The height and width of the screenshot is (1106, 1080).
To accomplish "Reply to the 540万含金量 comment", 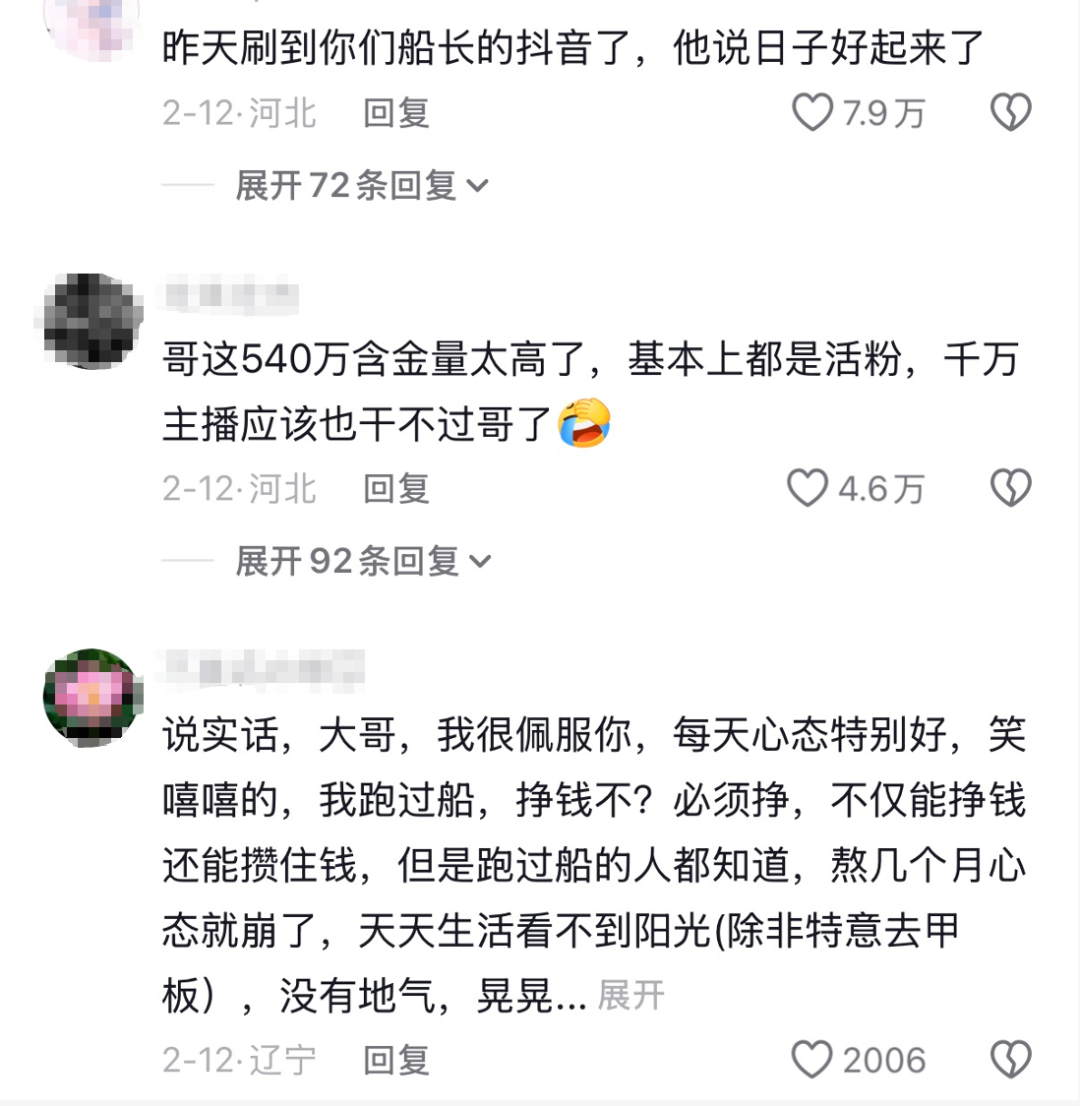I will 396,488.
